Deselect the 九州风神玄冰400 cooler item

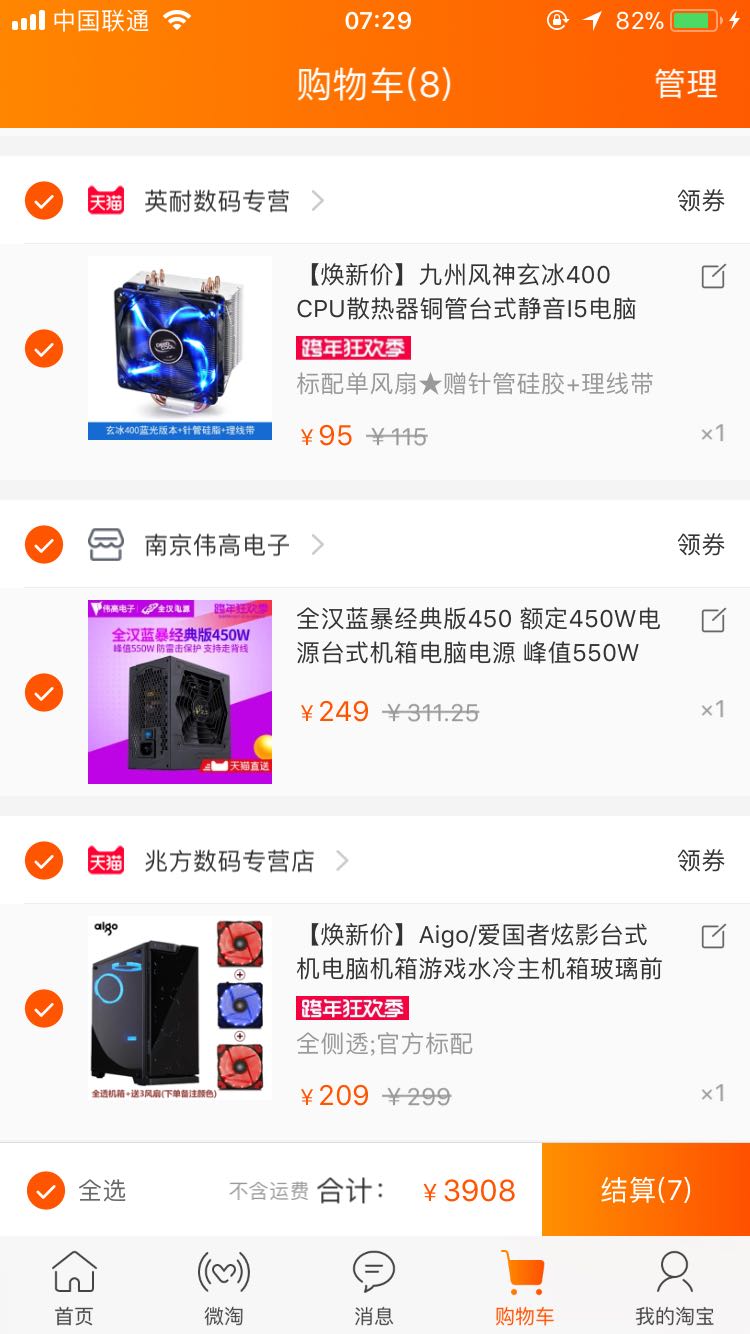[44, 349]
